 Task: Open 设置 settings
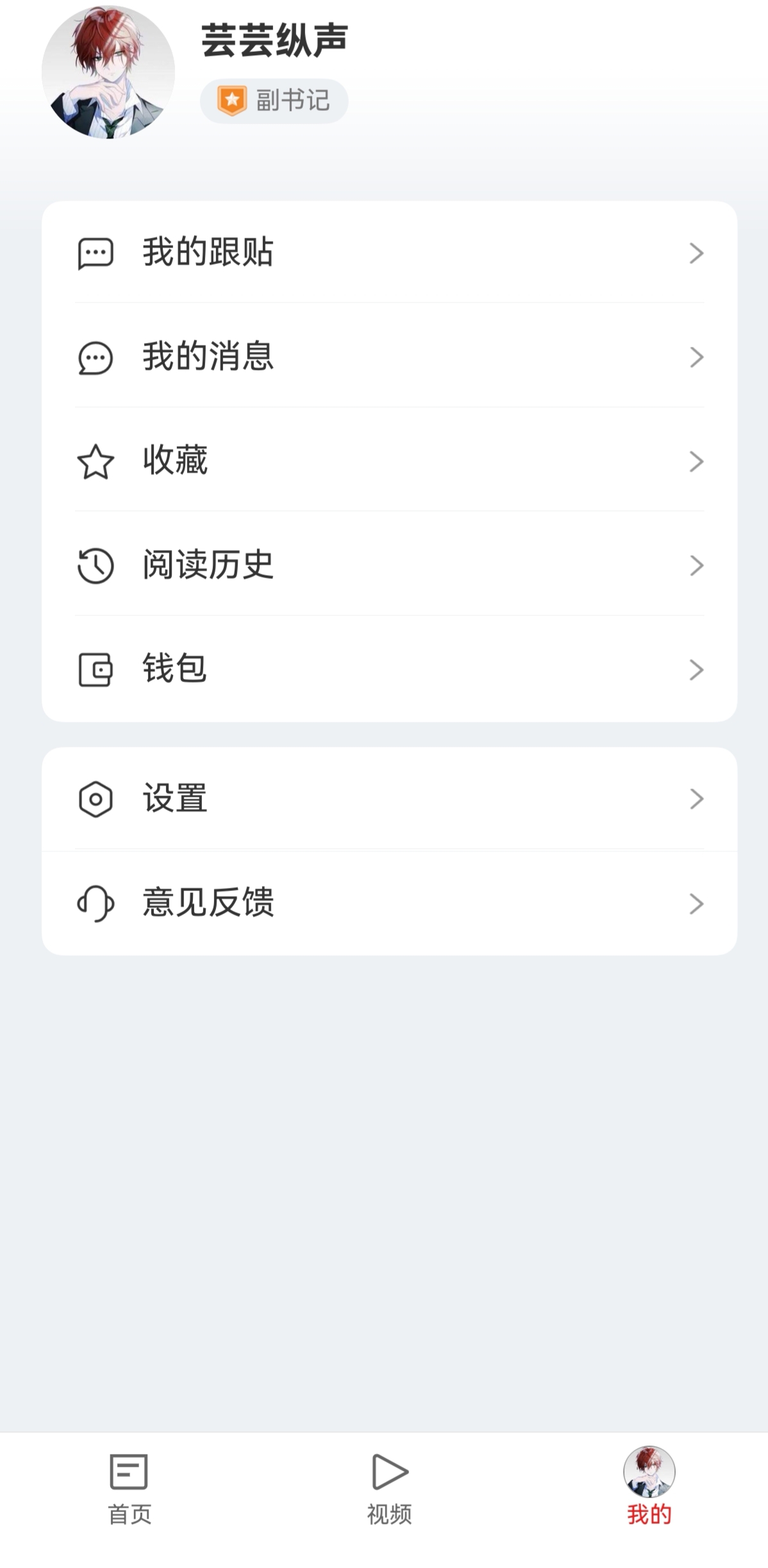coord(388,799)
